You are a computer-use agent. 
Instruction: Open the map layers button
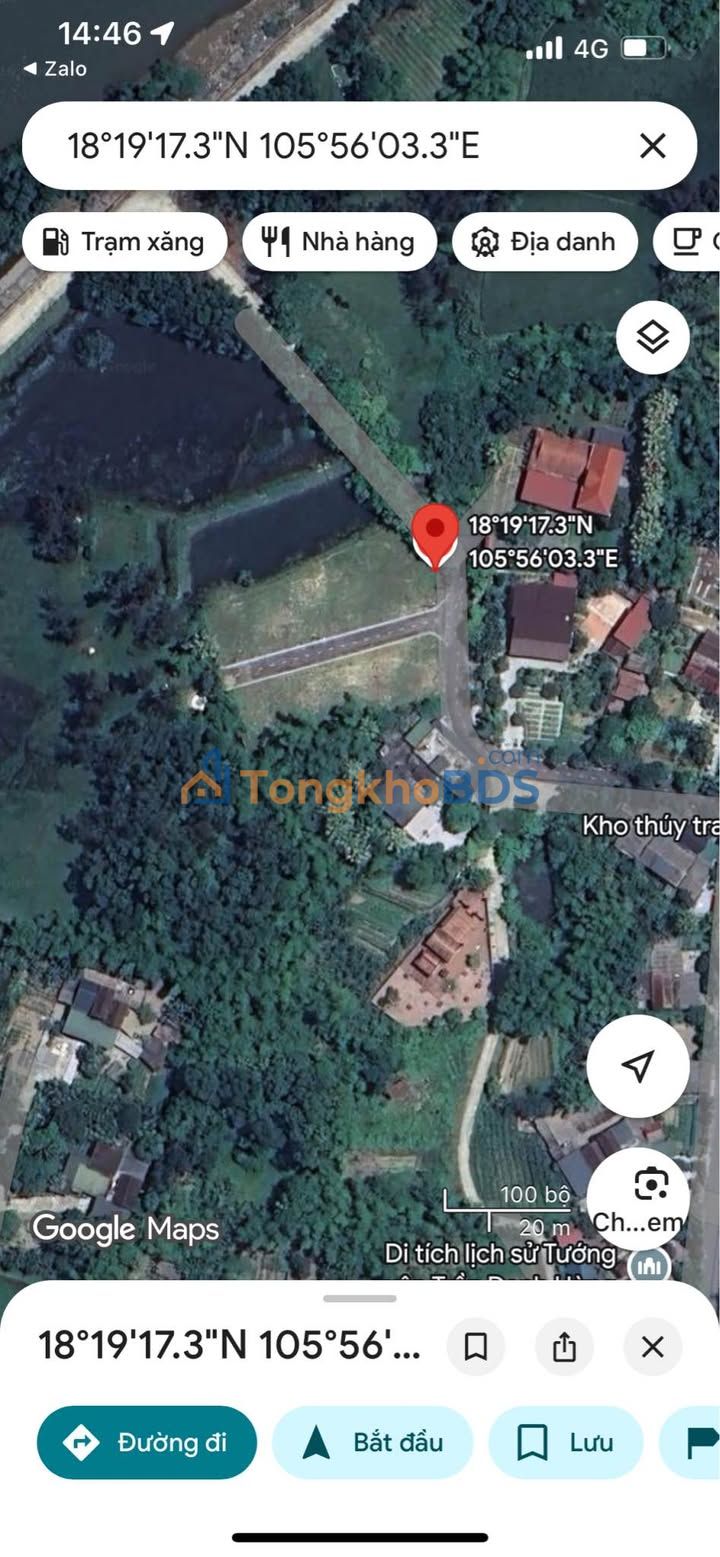pos(653,338)
